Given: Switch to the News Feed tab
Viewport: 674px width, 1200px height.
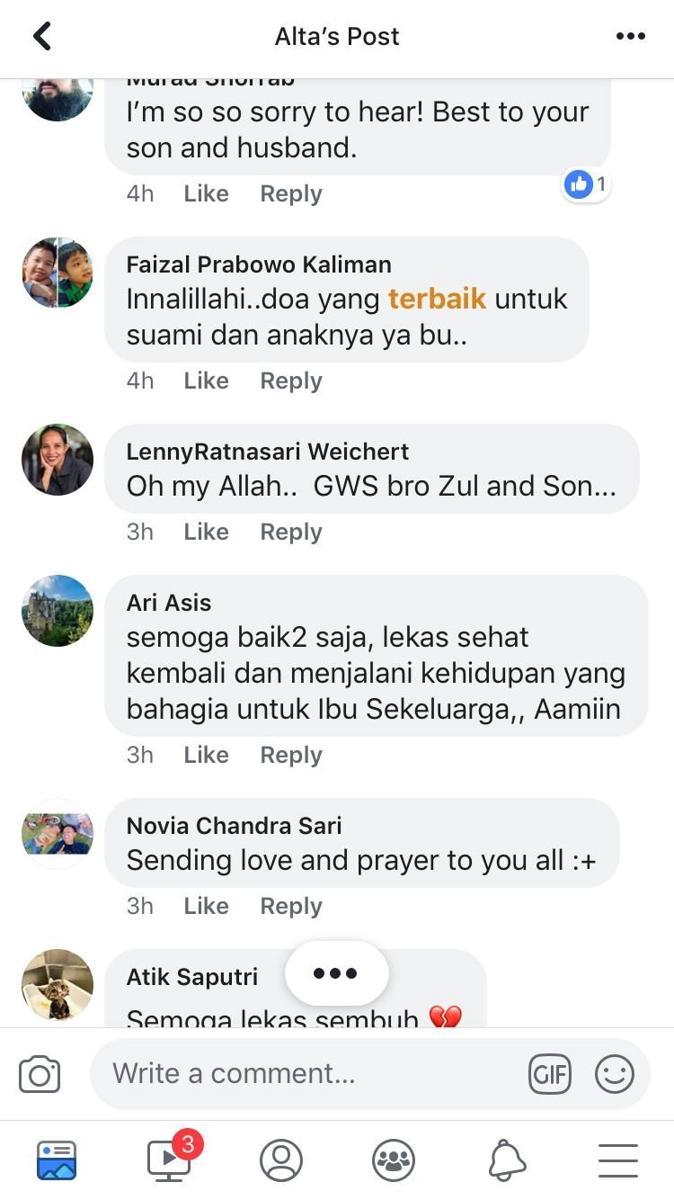Looking at the screenshot, I should point(56,1160).
